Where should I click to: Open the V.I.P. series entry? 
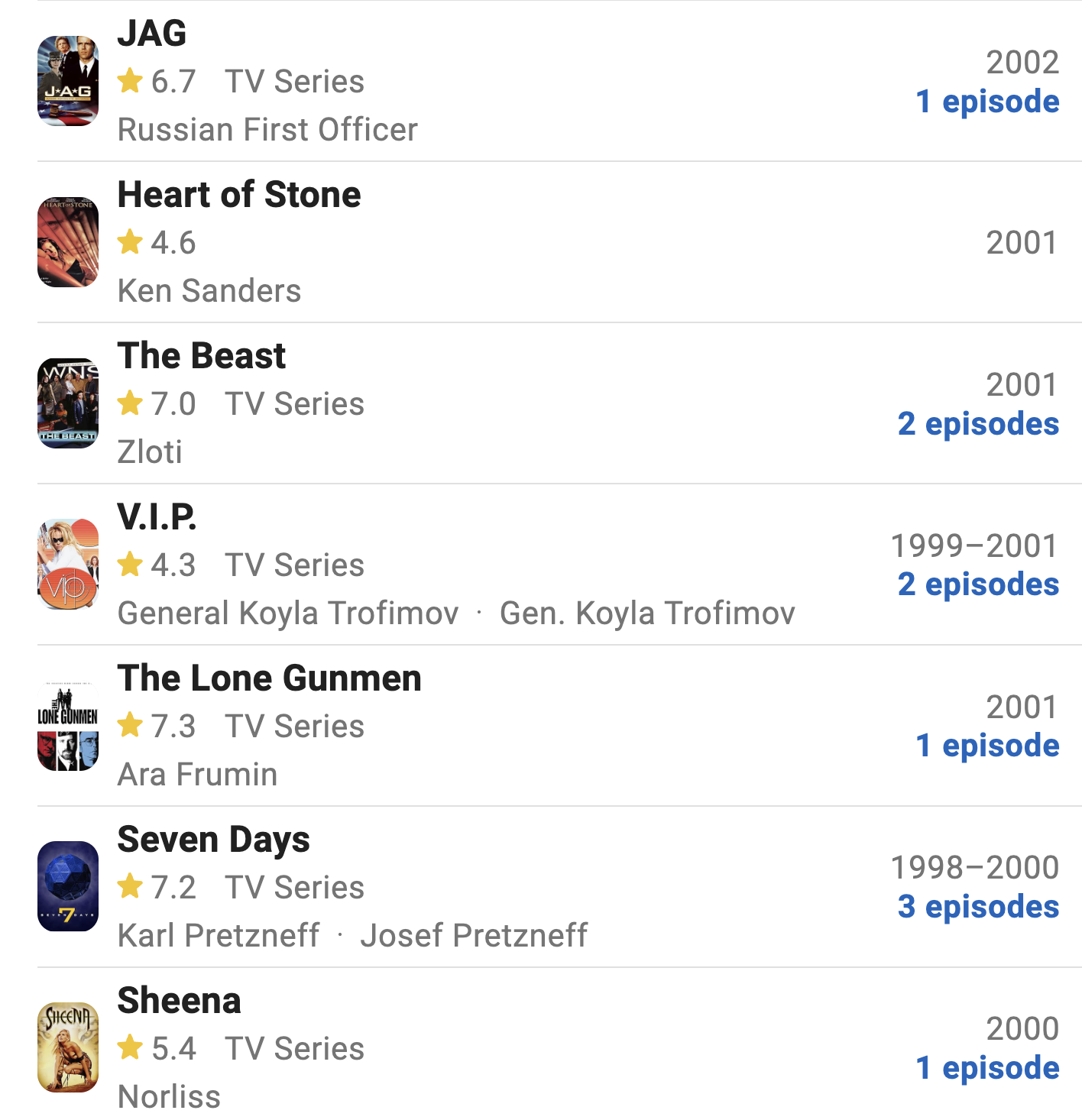(157, 517)
